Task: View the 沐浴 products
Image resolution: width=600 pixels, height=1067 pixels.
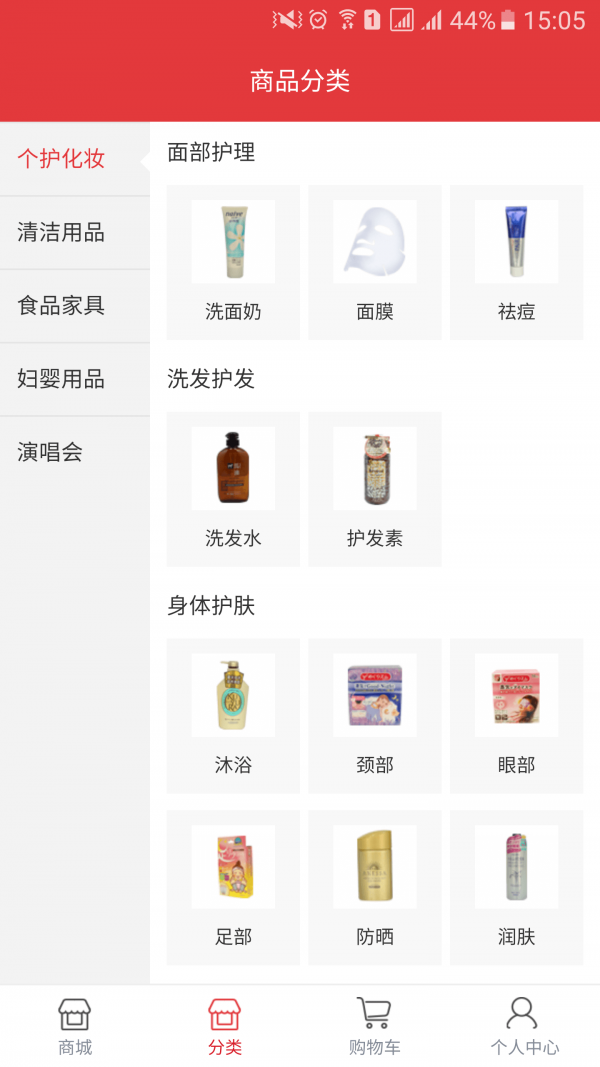Action: 233,715
